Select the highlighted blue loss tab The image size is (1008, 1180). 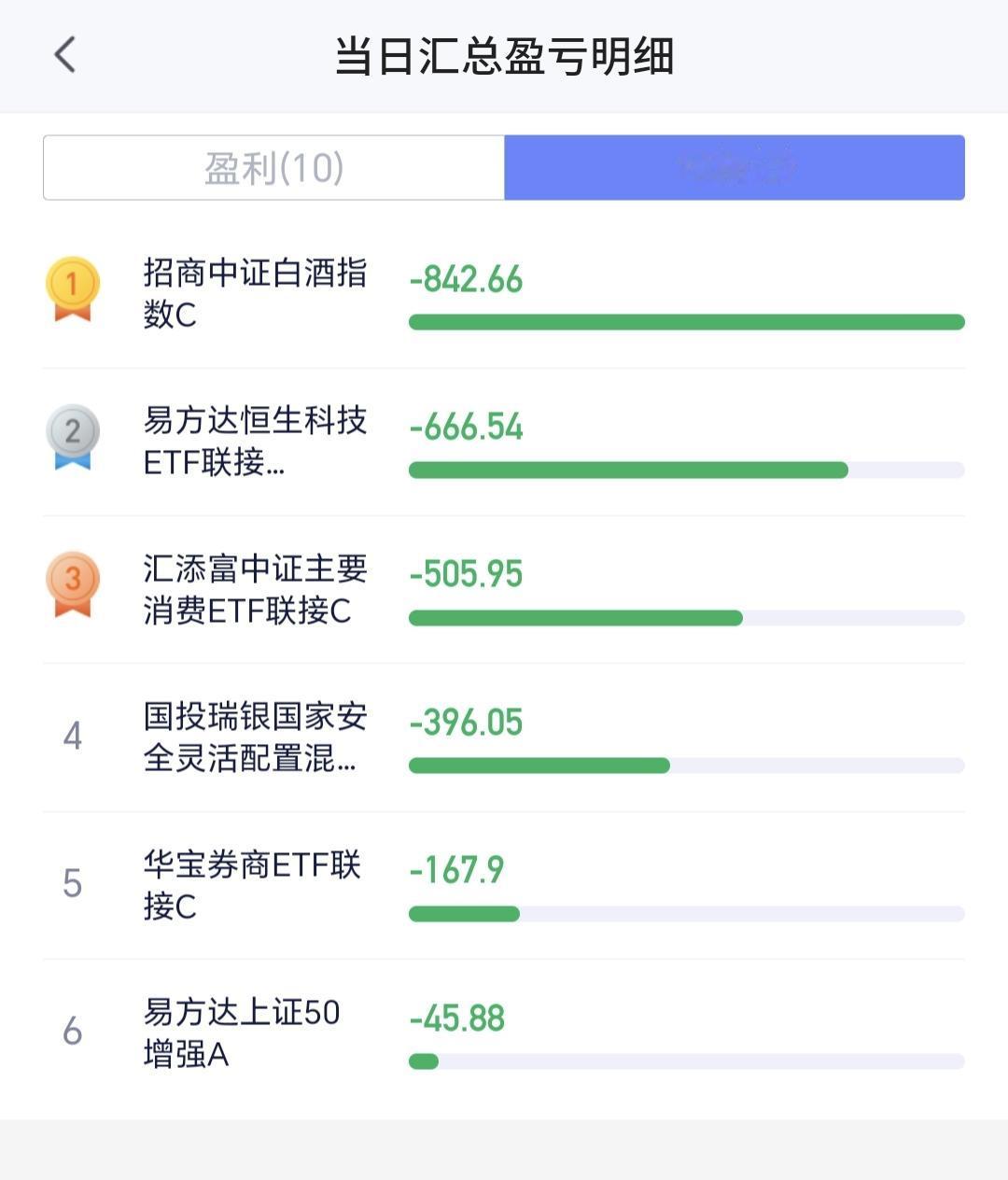click(x=735, y=168)
